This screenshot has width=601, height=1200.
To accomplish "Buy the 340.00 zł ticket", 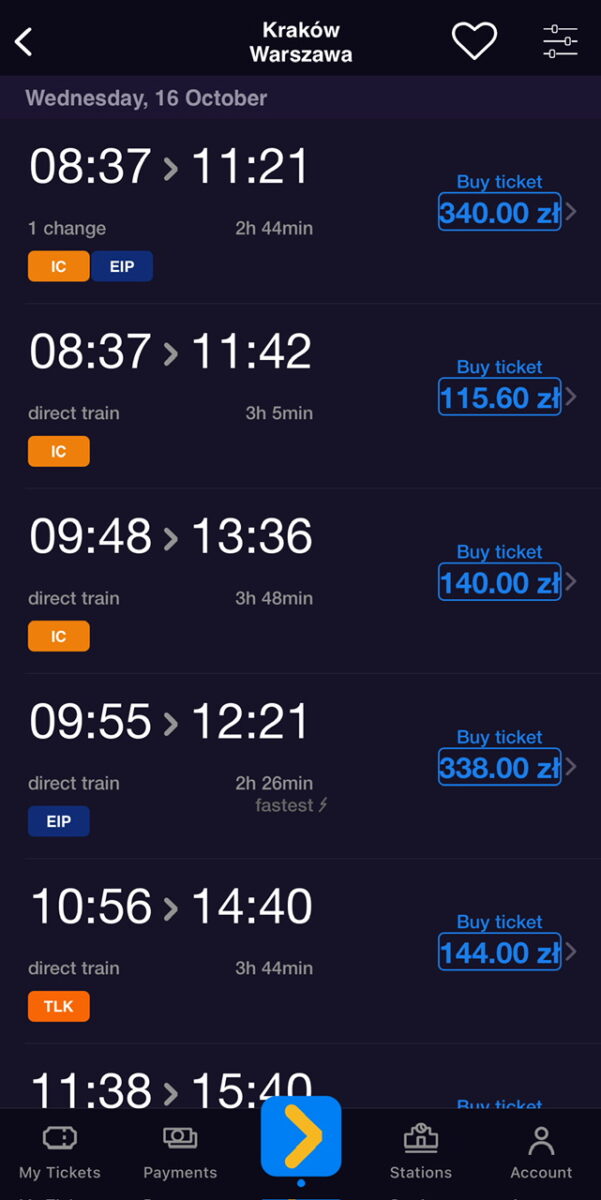I will [x=499, y=211].
